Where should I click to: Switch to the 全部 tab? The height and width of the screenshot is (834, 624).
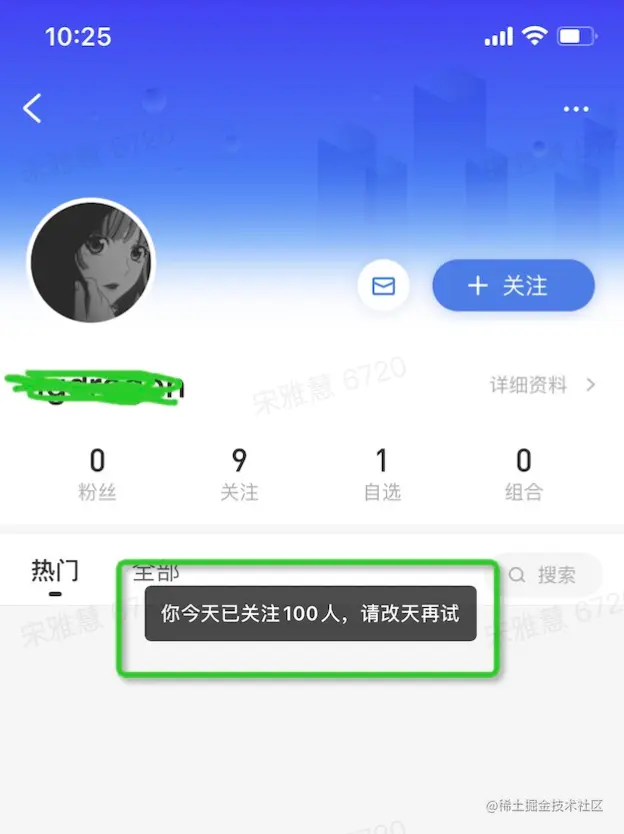tap(155, 572)
